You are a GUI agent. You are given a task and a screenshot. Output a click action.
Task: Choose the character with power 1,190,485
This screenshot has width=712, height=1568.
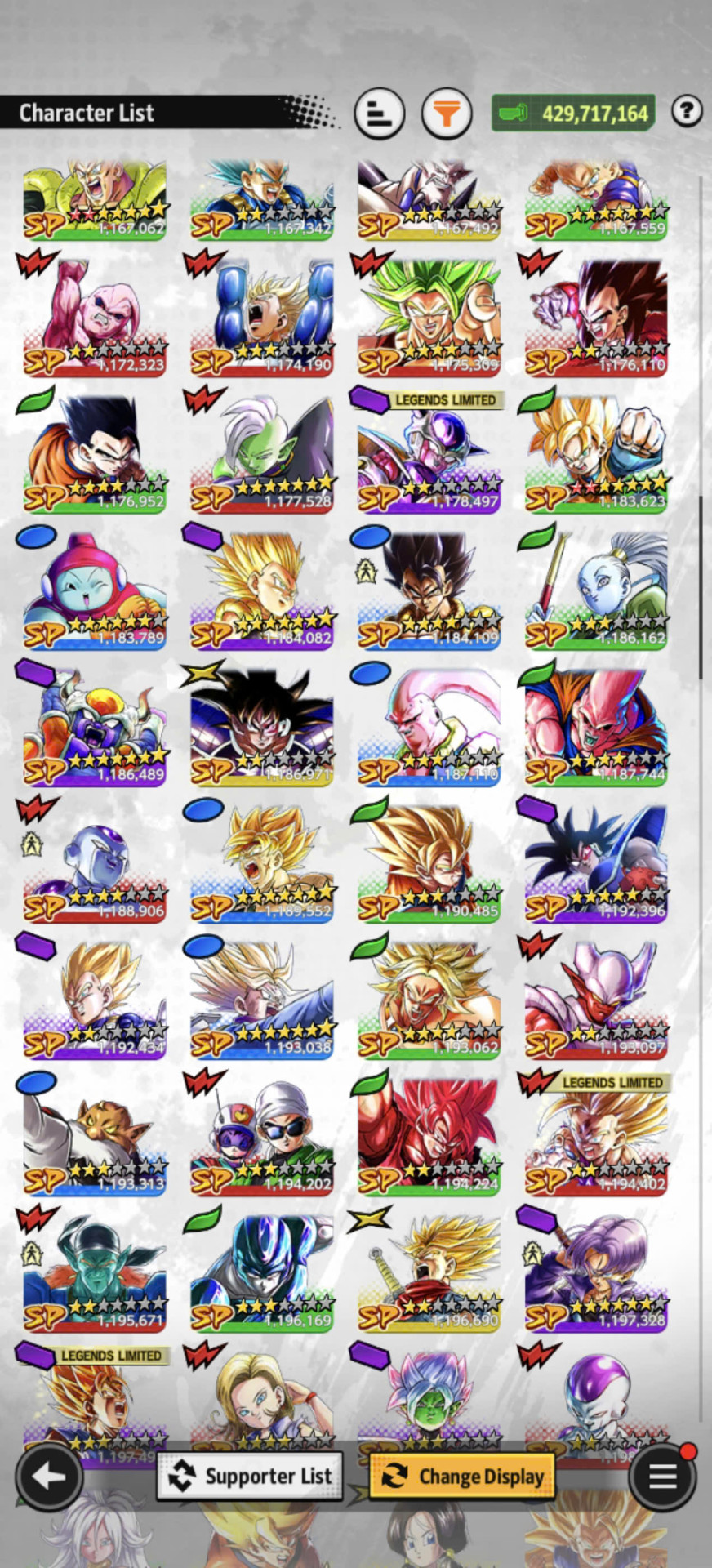[429, 862]
